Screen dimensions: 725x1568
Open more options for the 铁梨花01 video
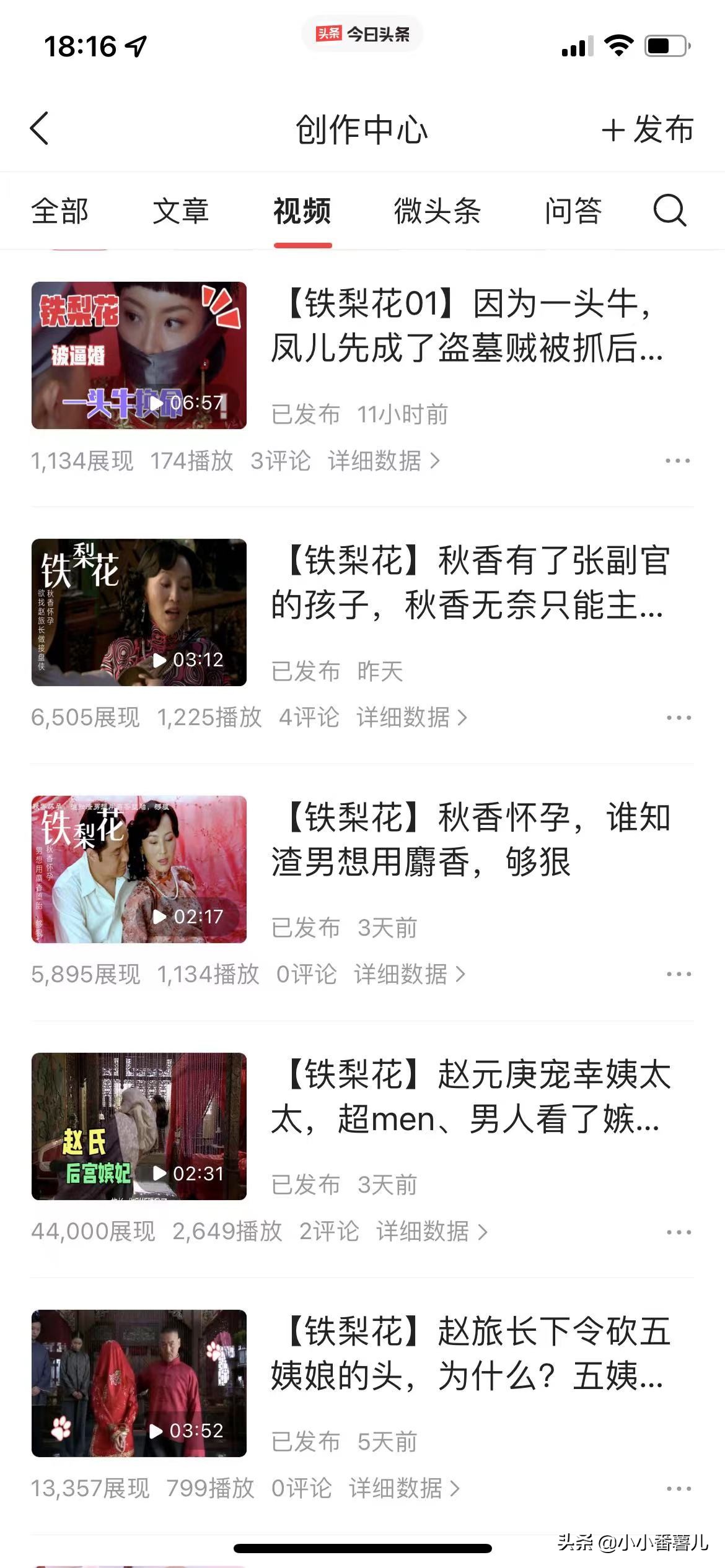pyautogui.click(x=677, y=460)
